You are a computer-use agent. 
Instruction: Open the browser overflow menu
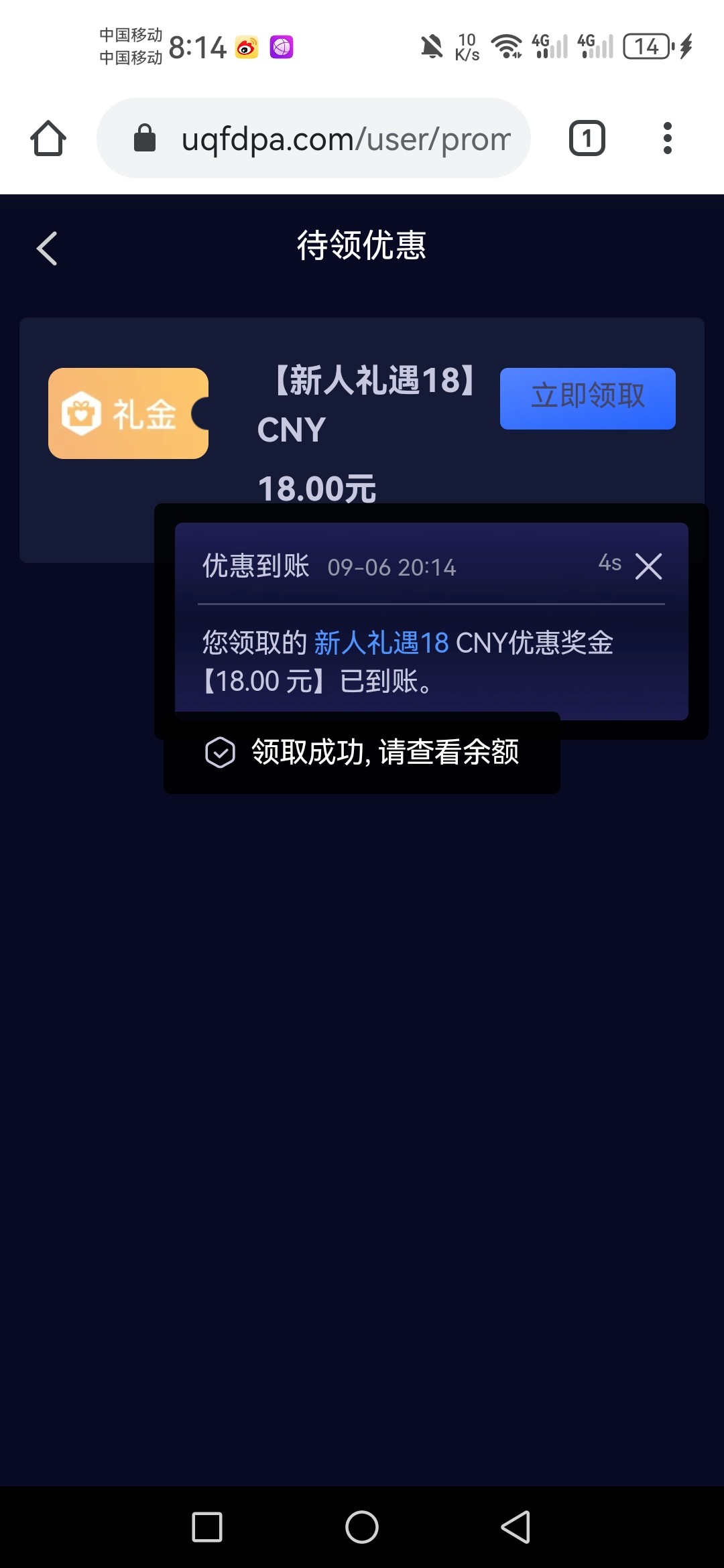point(667,139)
